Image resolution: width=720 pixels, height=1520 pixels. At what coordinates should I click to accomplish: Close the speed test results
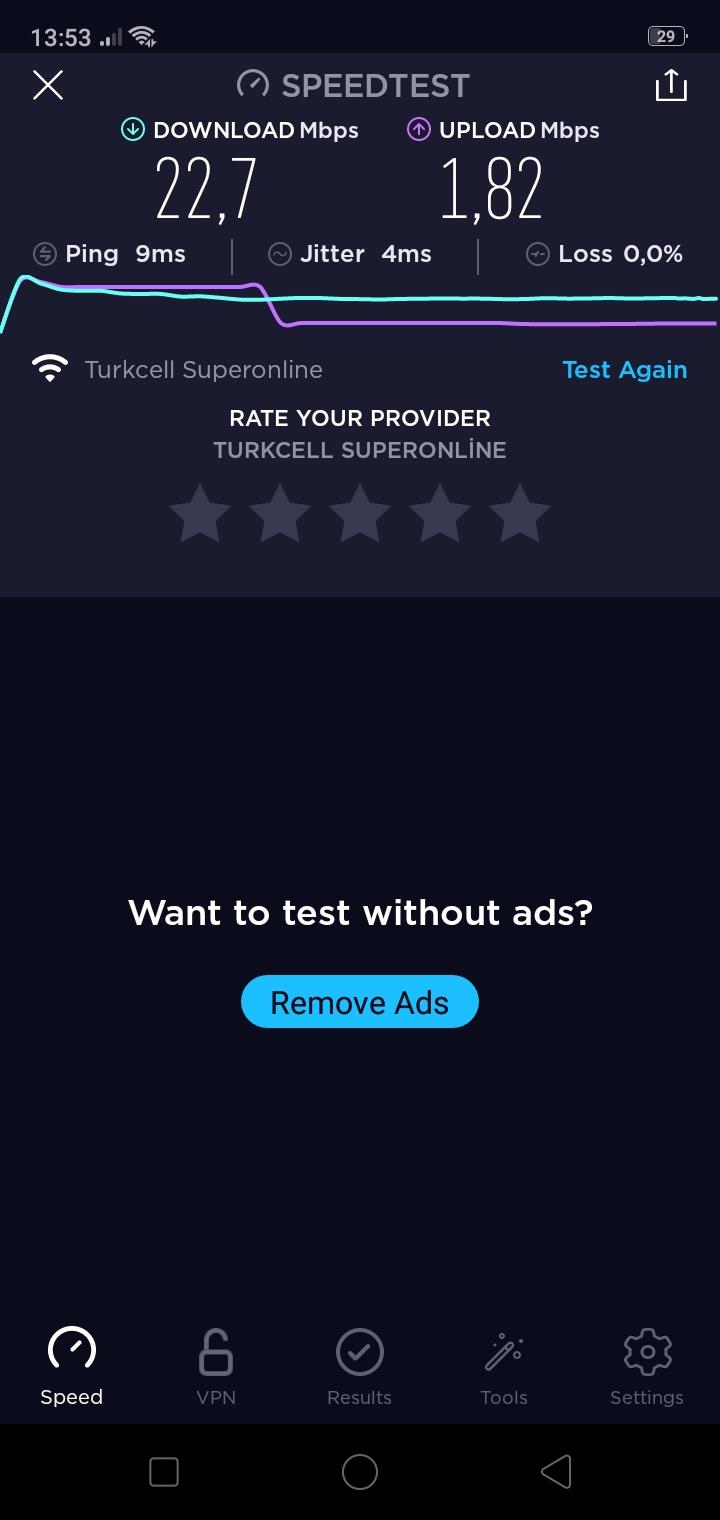tap(48, 85)
